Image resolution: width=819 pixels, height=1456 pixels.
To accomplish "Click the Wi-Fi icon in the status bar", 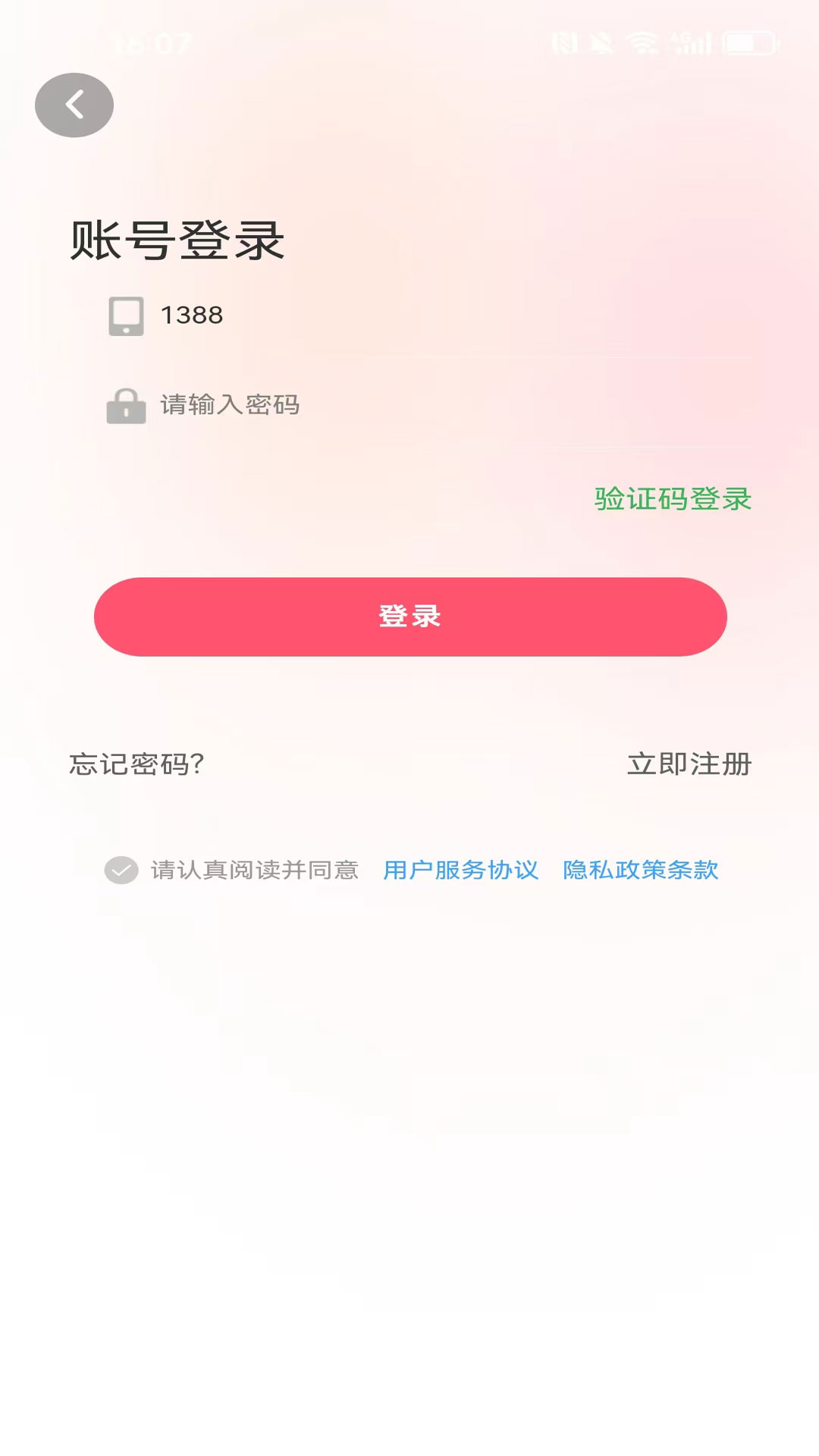I will tap(644, 44).
